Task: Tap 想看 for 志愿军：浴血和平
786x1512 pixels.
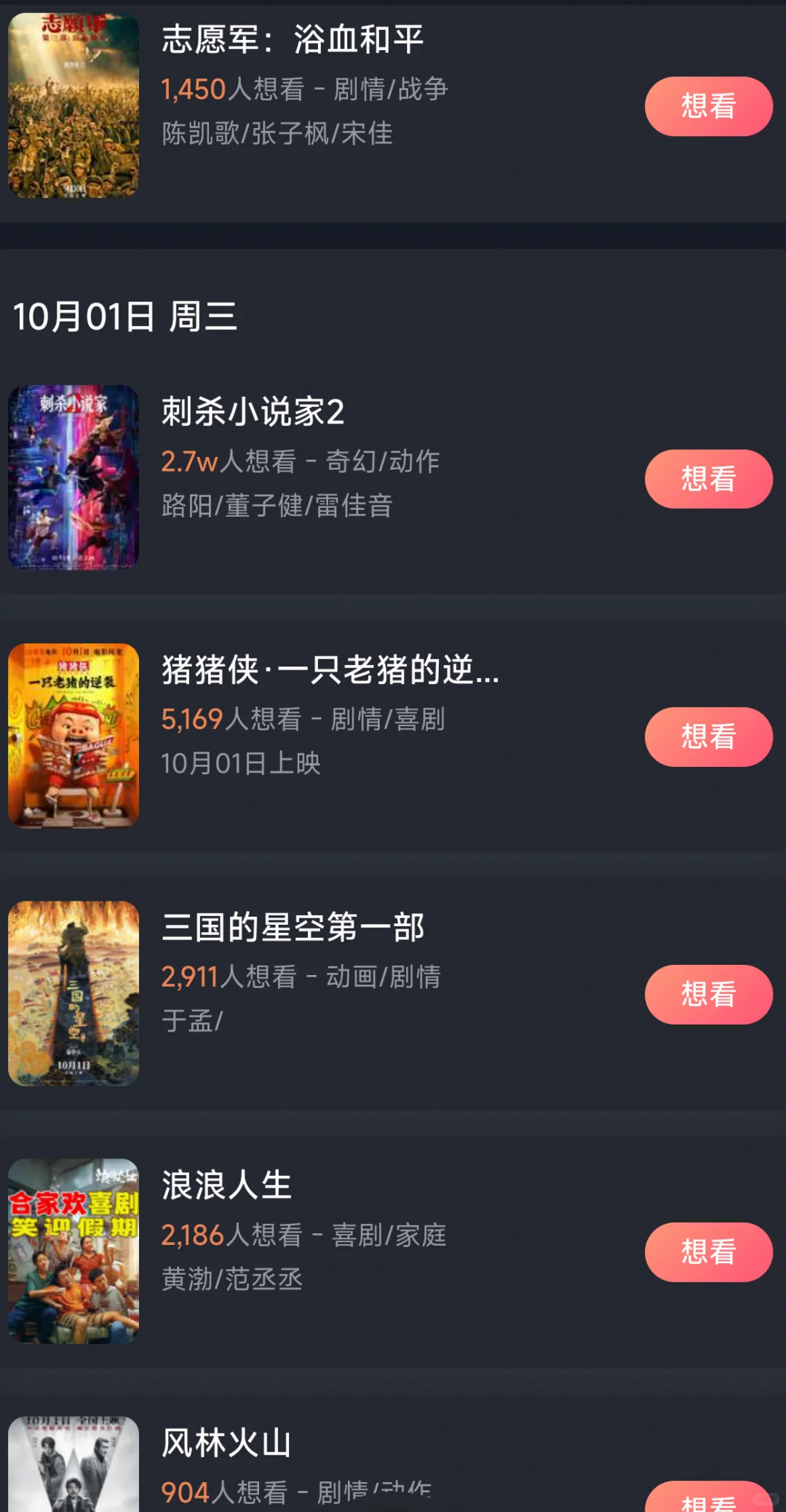Action: pos(708,106)
